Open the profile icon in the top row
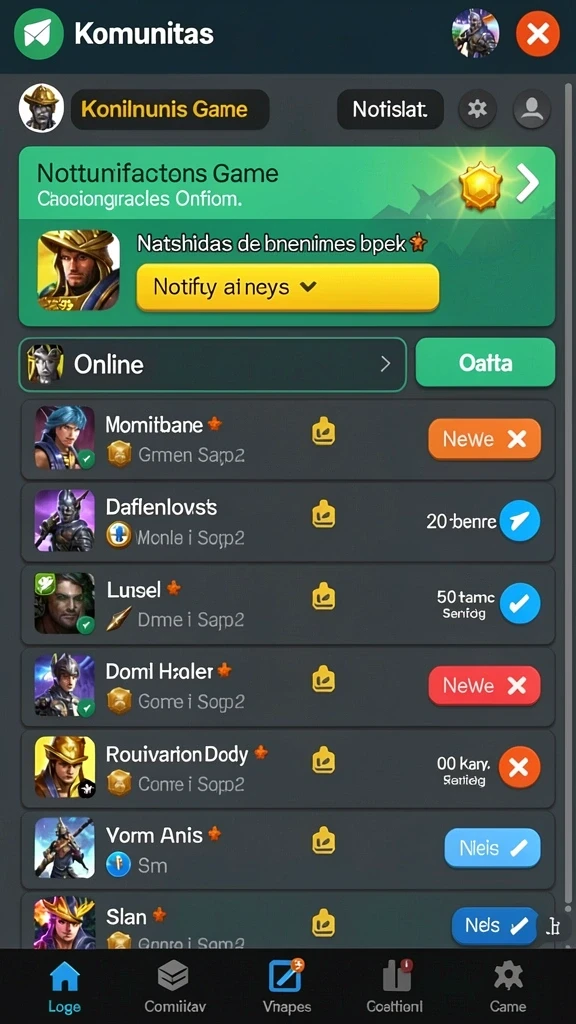 click(532, 109)
